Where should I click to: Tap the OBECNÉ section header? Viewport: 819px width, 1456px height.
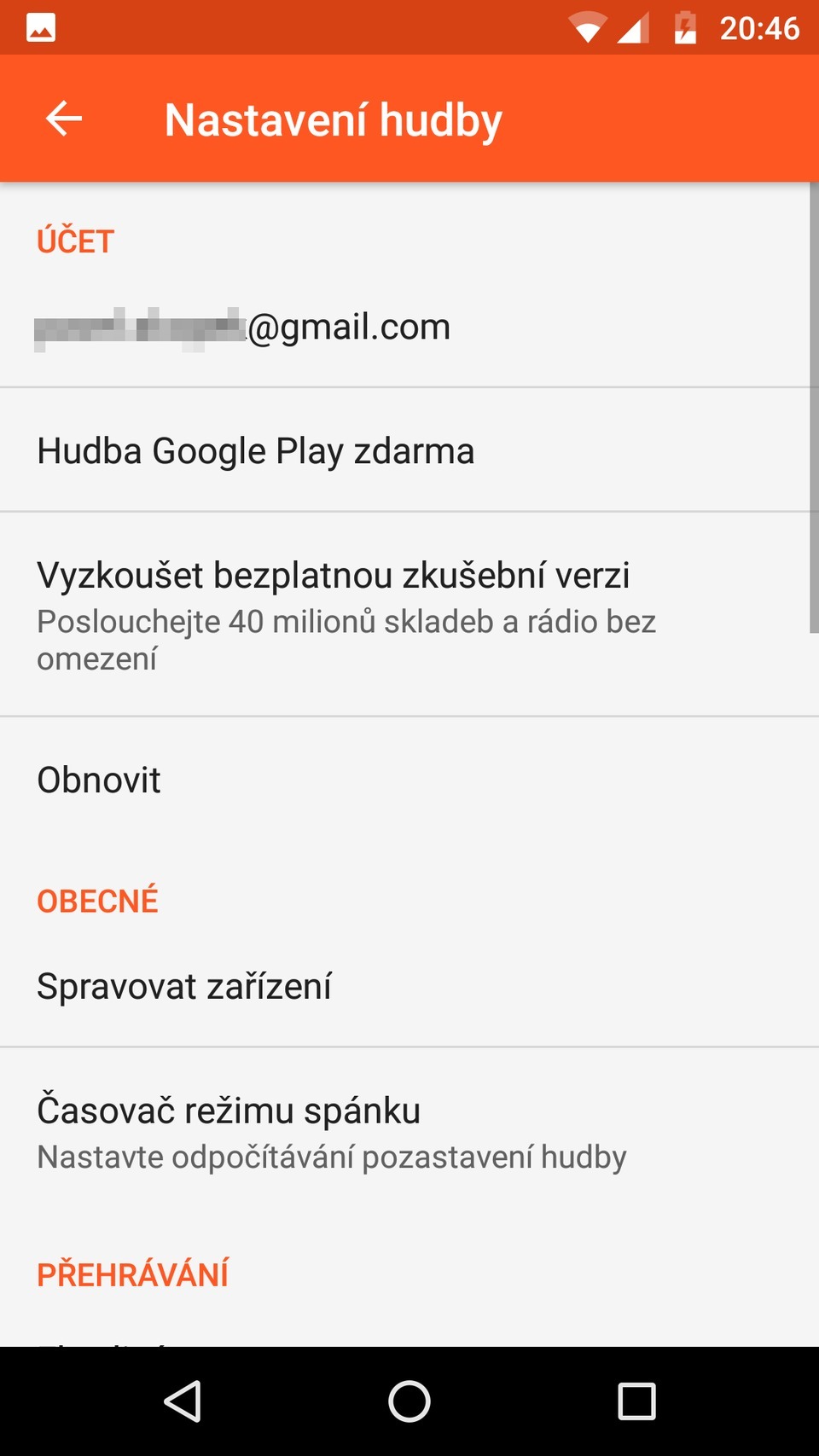pyautogui.click(x=97, y=900)
